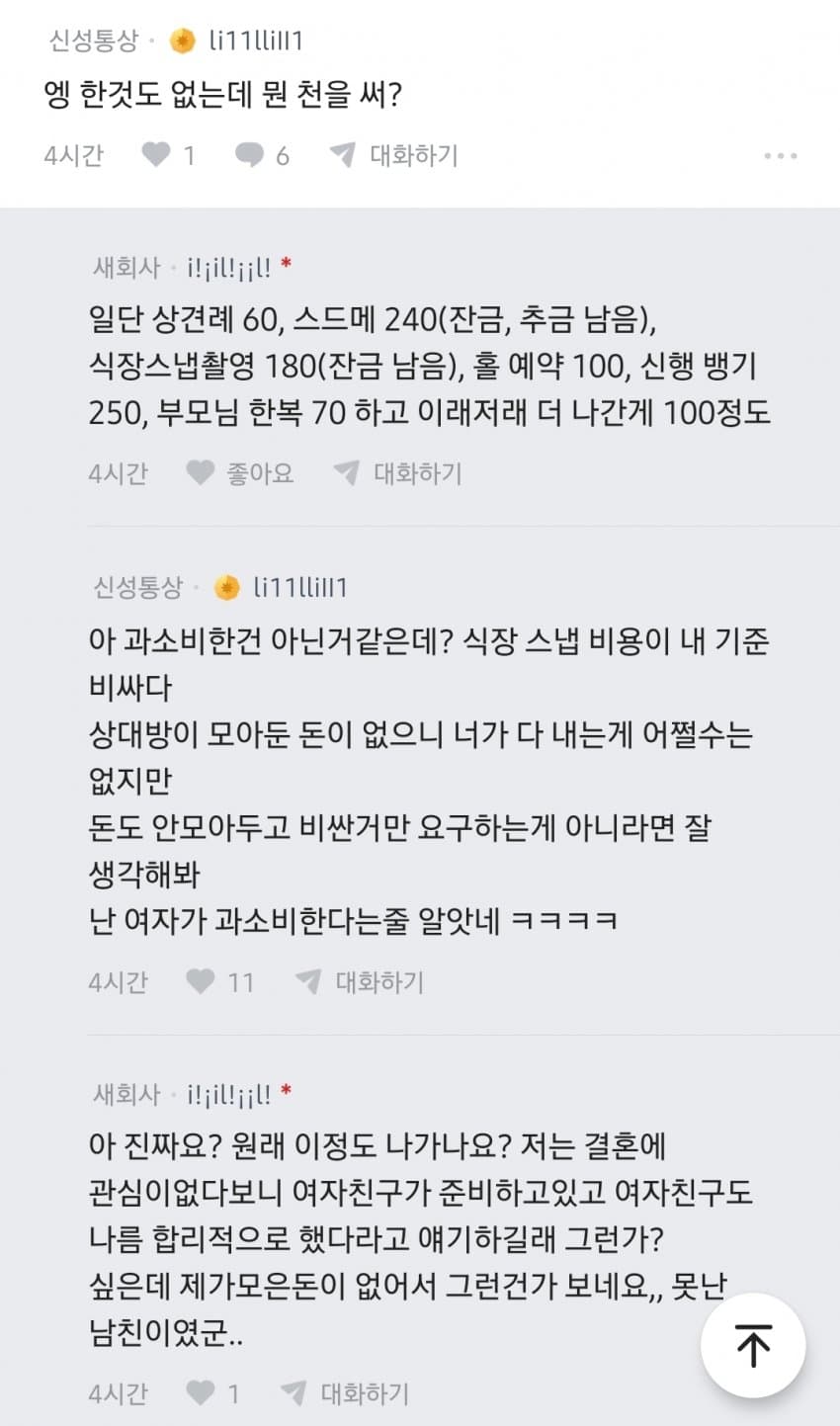Like the reply with 11 likes
Image resolution: width=840 pixels, height=1426 pixels.
tap(202, 981)
